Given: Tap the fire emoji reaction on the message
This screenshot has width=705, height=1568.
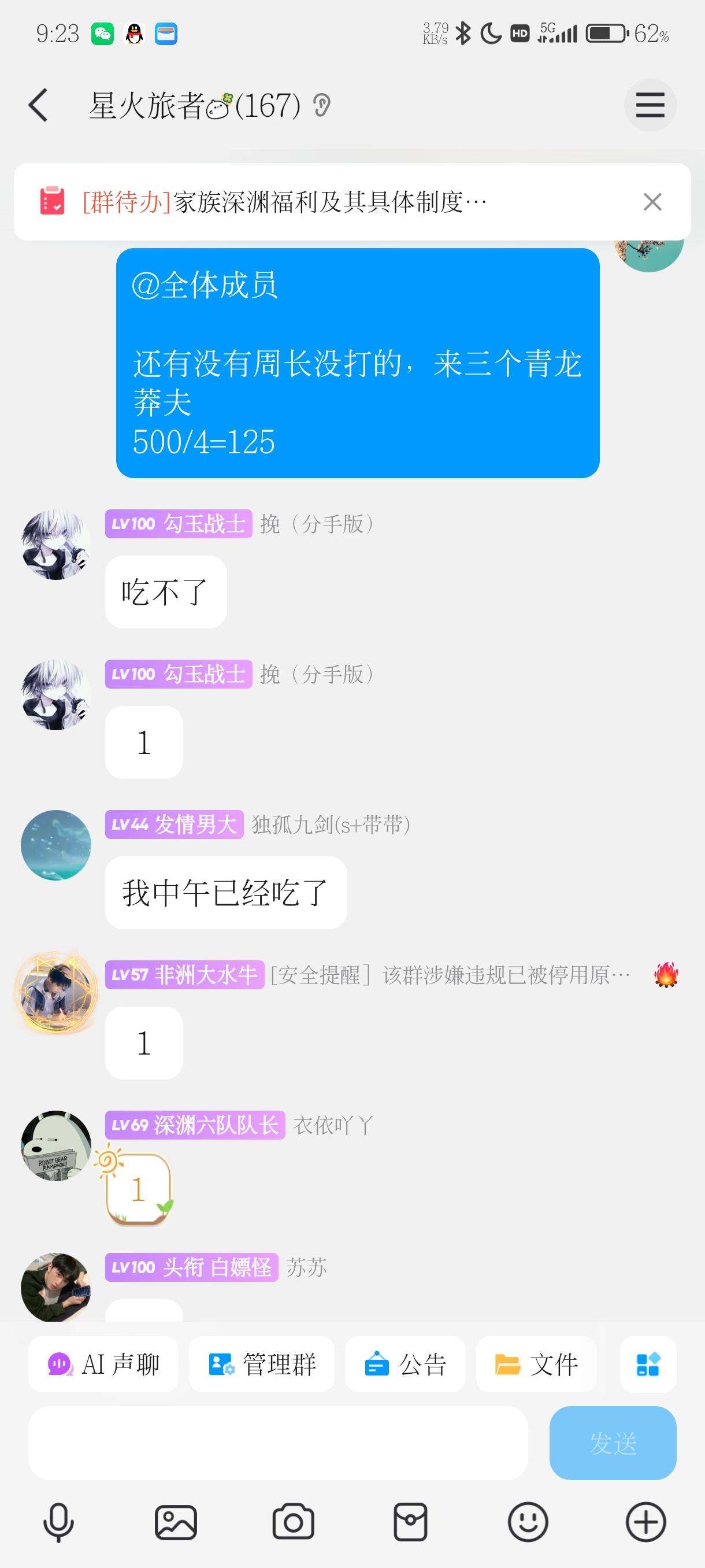Looking at the screenshot, I should (x=666, y=975).
